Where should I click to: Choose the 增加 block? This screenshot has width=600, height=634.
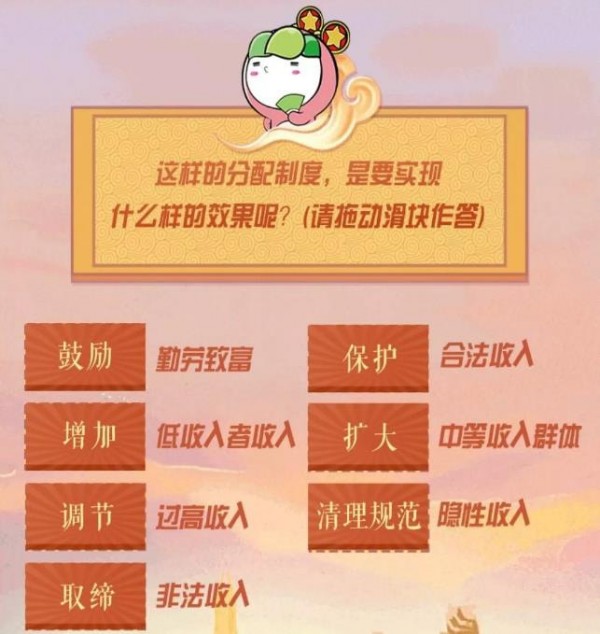[85, 437]
